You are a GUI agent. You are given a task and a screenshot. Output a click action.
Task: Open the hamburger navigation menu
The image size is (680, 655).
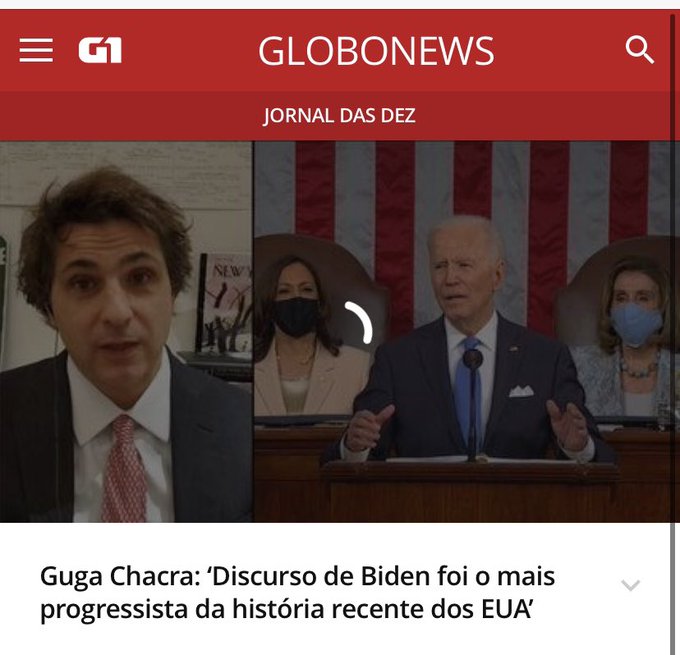point(36,50)
